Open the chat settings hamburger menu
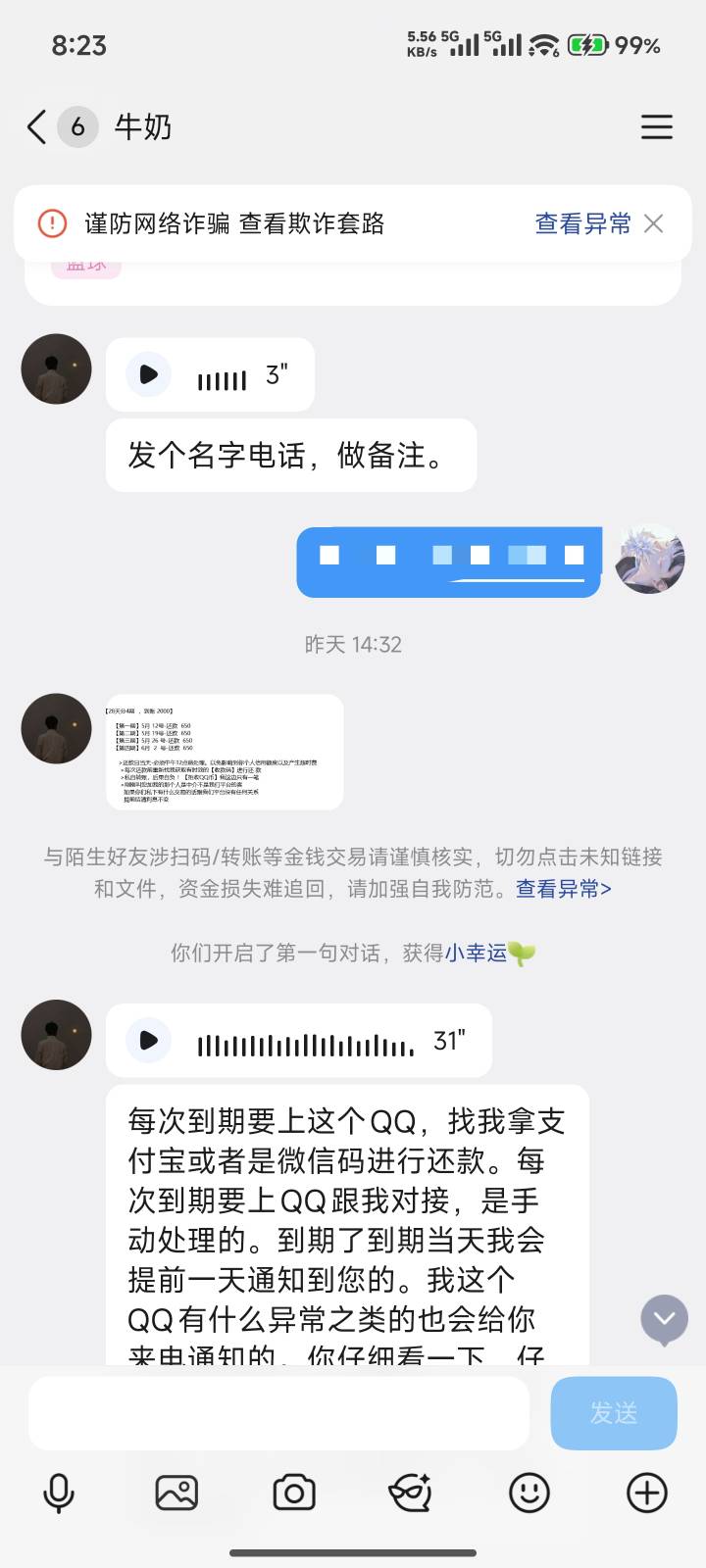706x1568 pixels. (656, 127)
